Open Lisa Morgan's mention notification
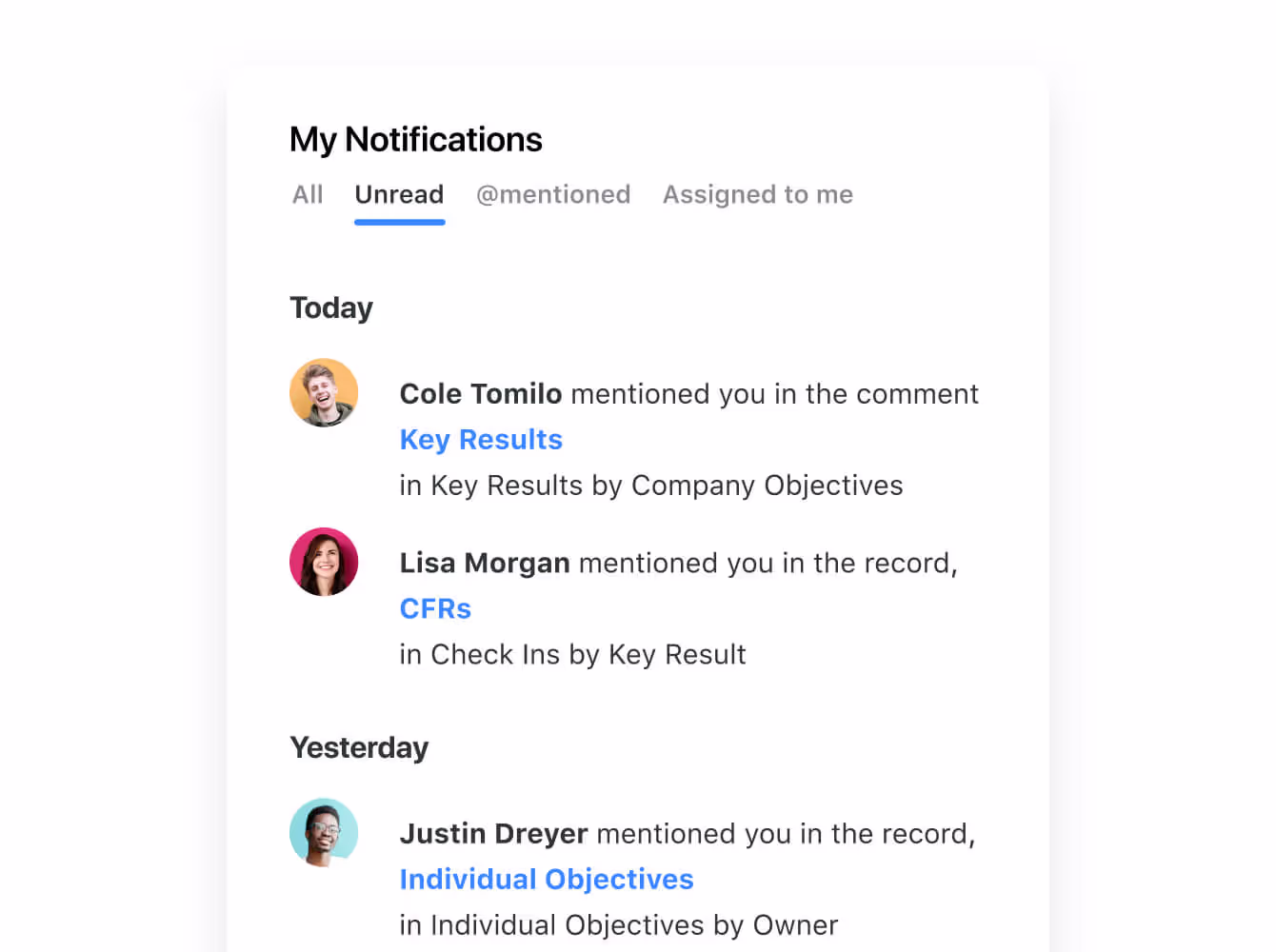This screenshot has height=952, width=1276. (x=678, y=564)
